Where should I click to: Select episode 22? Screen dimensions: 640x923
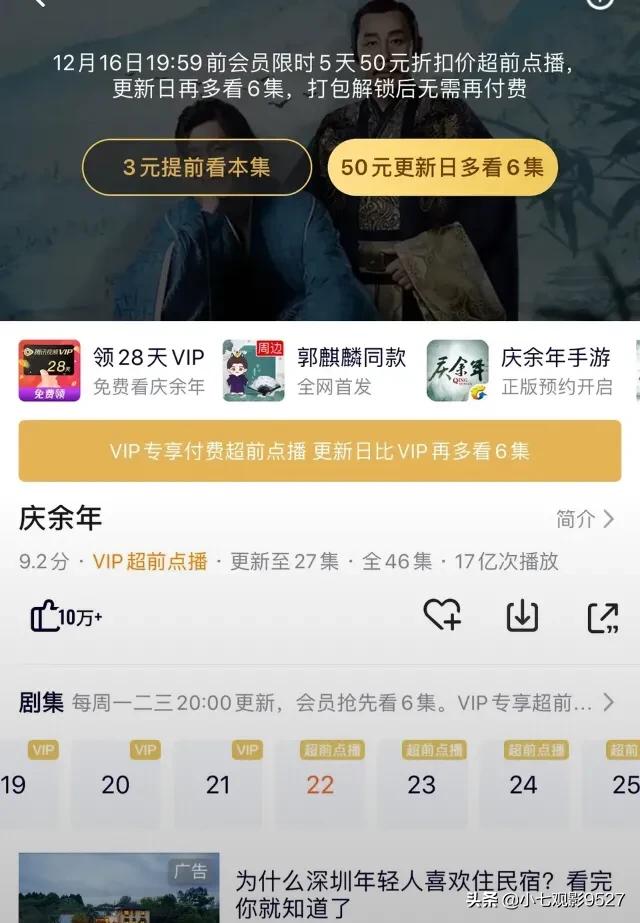point(320,784)
